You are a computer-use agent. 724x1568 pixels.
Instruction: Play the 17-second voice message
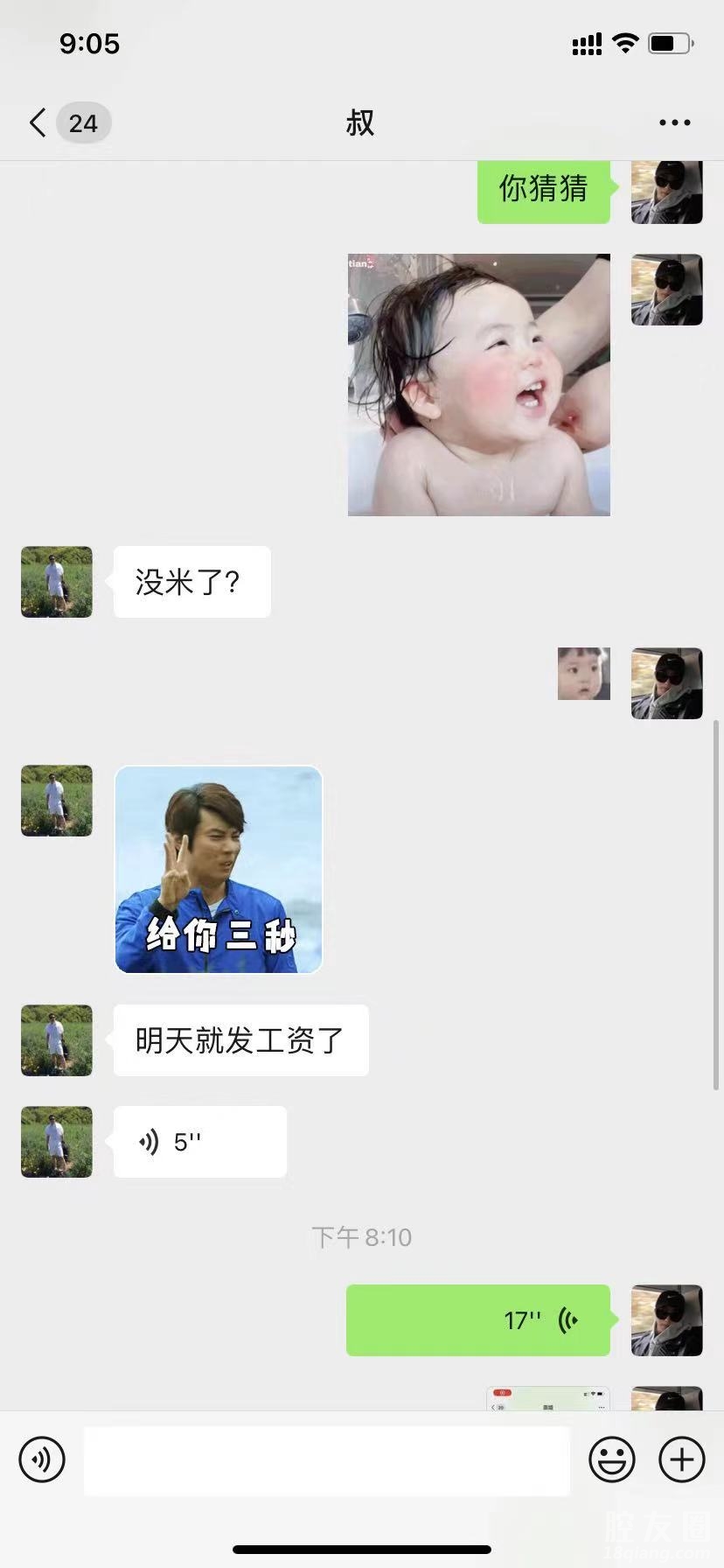coord(478,1320)
